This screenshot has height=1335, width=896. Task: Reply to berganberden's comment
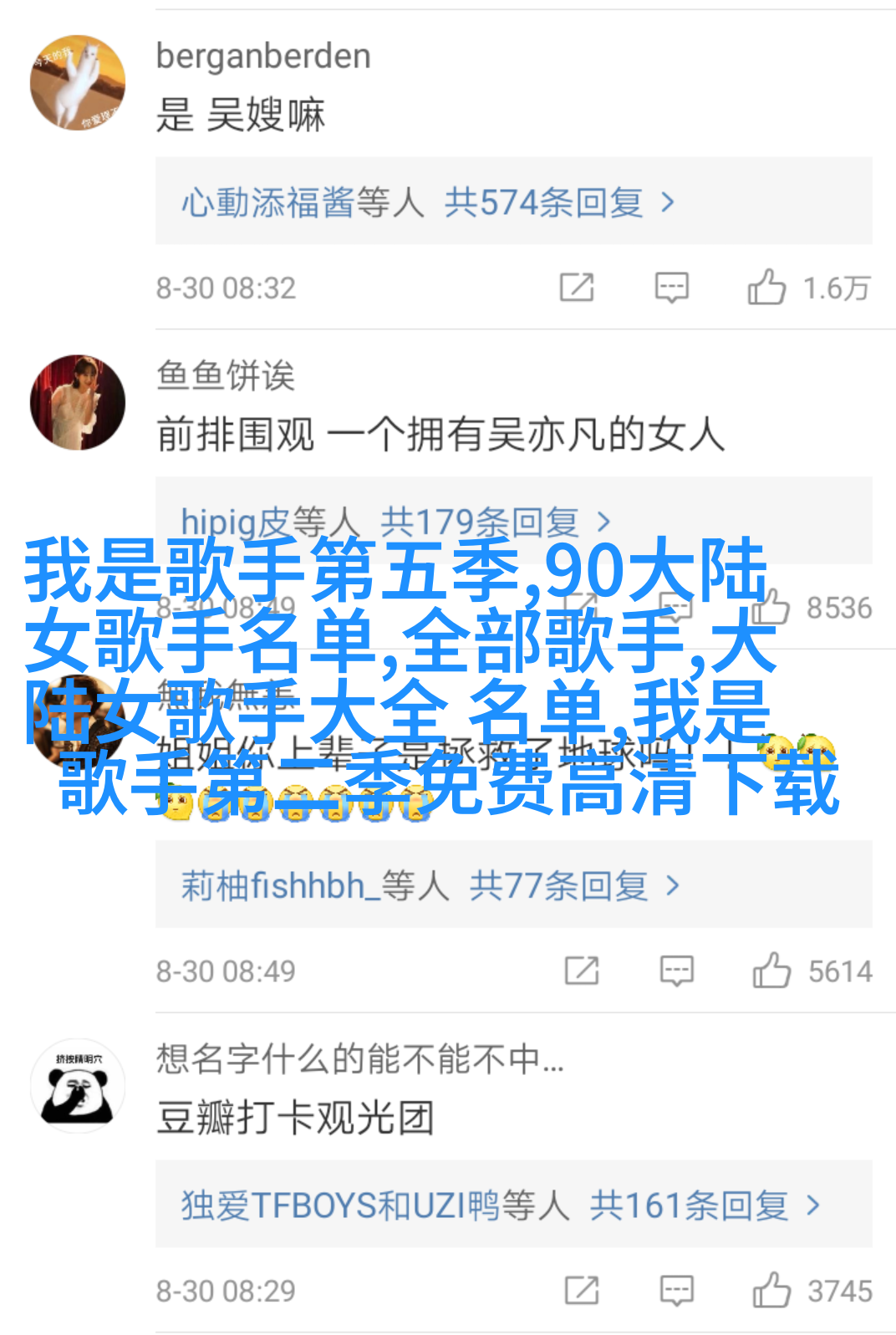pyautogui.click(x=671, y=288)
